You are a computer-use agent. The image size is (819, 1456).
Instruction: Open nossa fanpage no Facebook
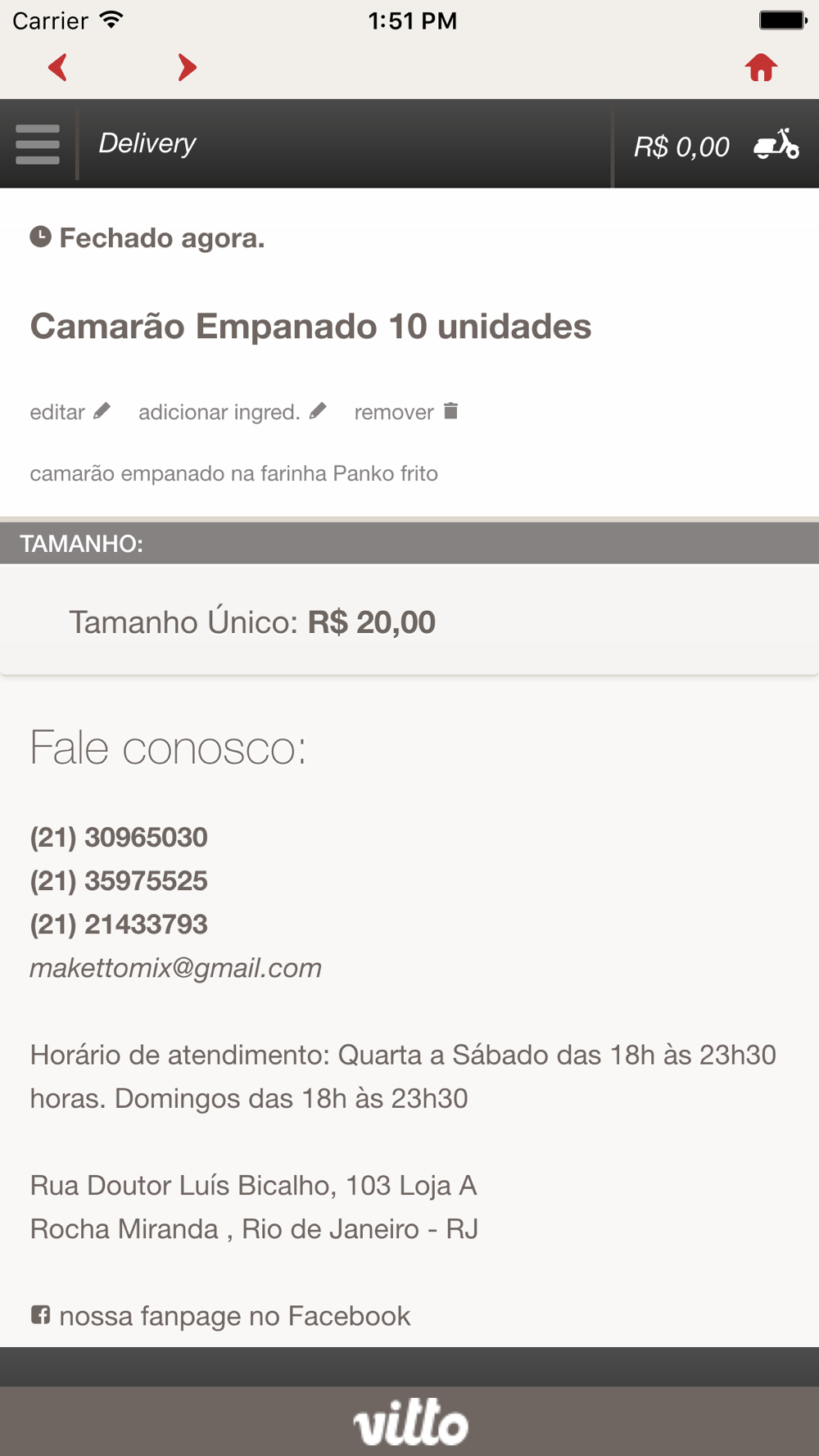pyautogui.click(x=220, y=1316)
